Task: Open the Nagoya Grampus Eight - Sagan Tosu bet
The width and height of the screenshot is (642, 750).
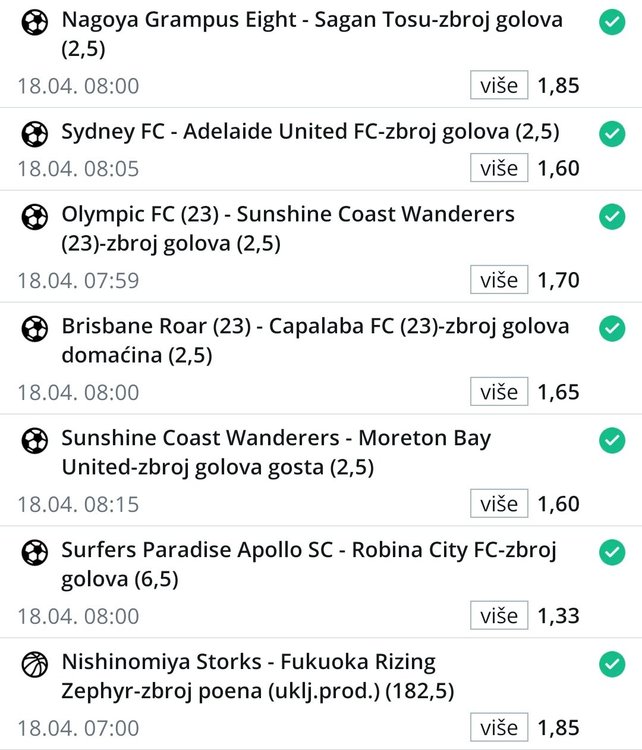Action: point(312,33)
